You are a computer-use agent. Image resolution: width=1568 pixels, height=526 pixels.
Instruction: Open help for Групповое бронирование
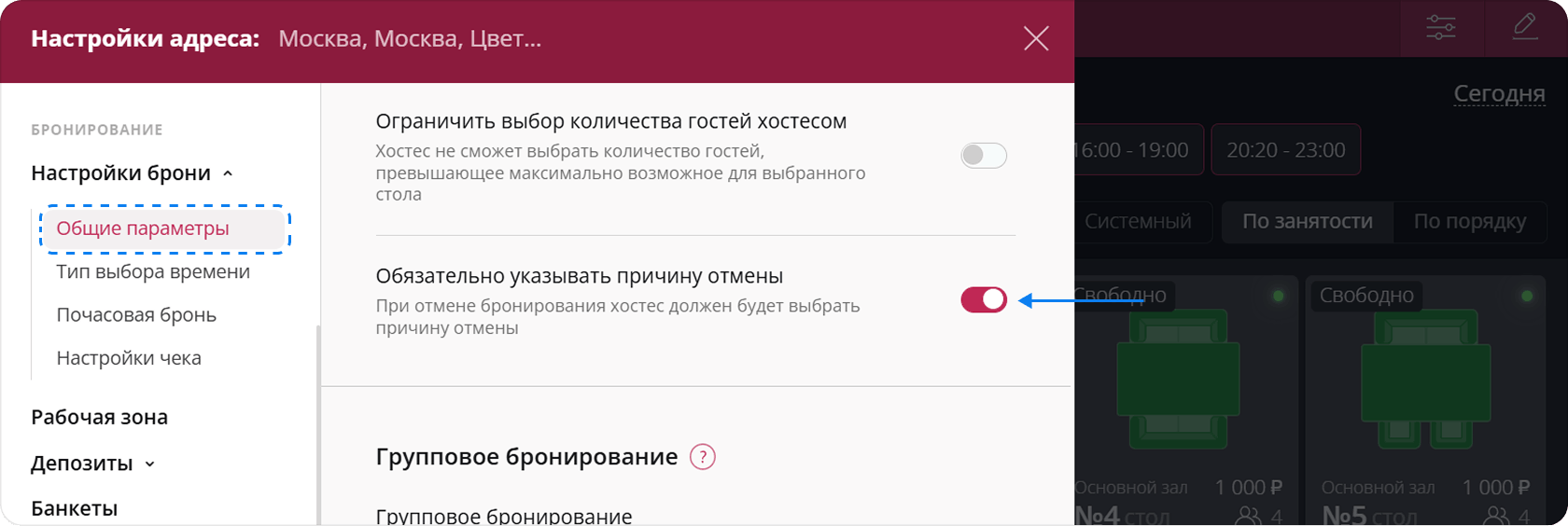[702, 457]
